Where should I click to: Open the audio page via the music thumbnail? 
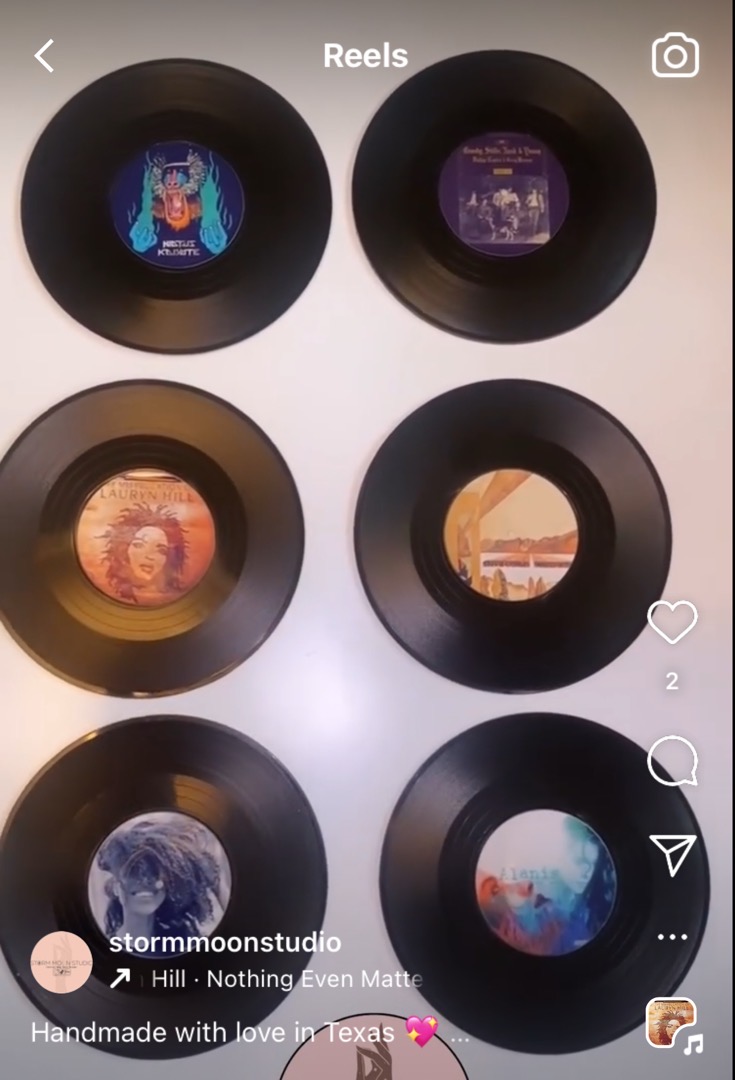pyautogui.click(x=672, y=1023)
